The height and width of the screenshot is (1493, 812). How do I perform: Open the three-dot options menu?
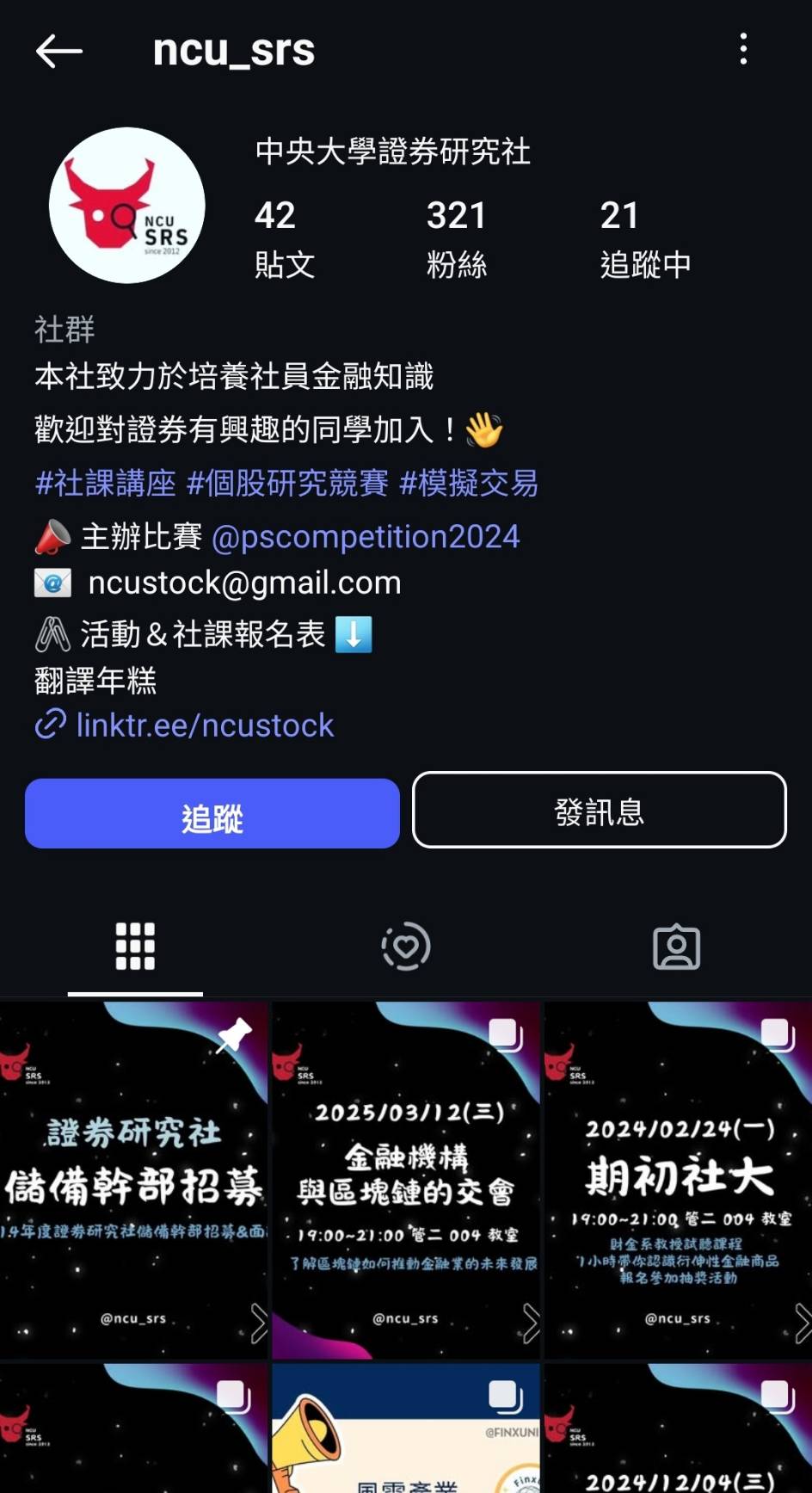743,50
